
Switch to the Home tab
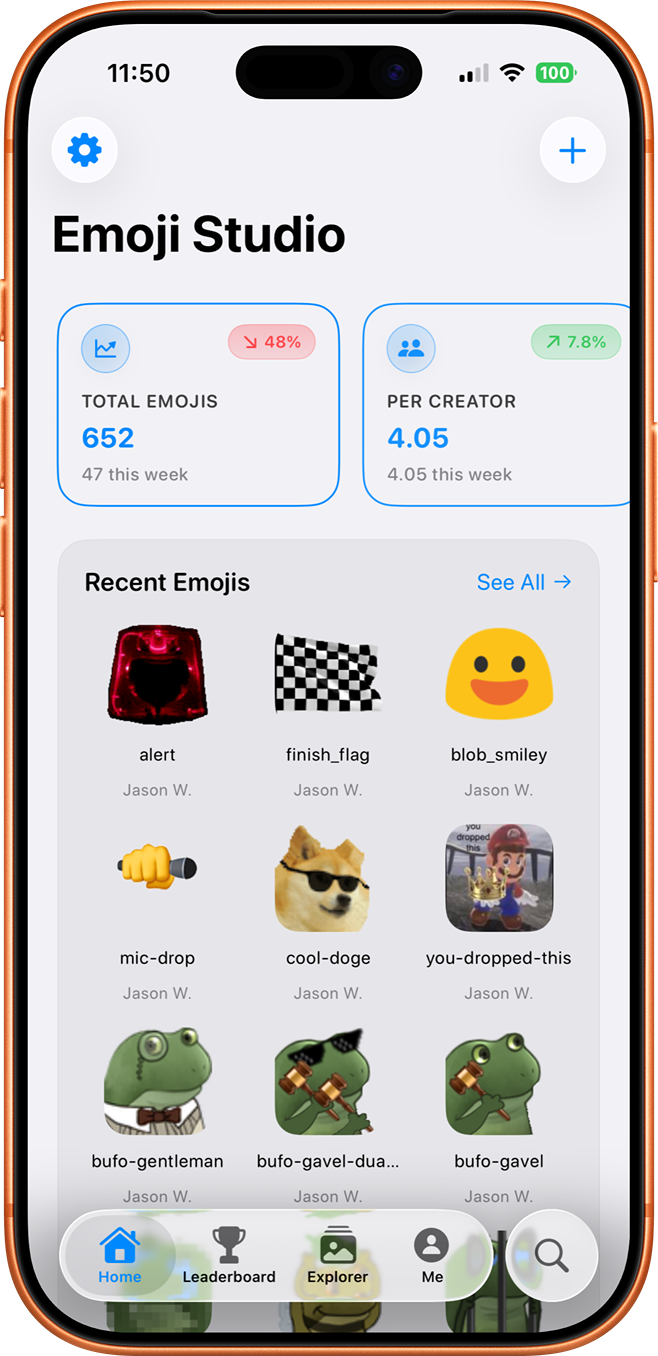pos(120,1256)
